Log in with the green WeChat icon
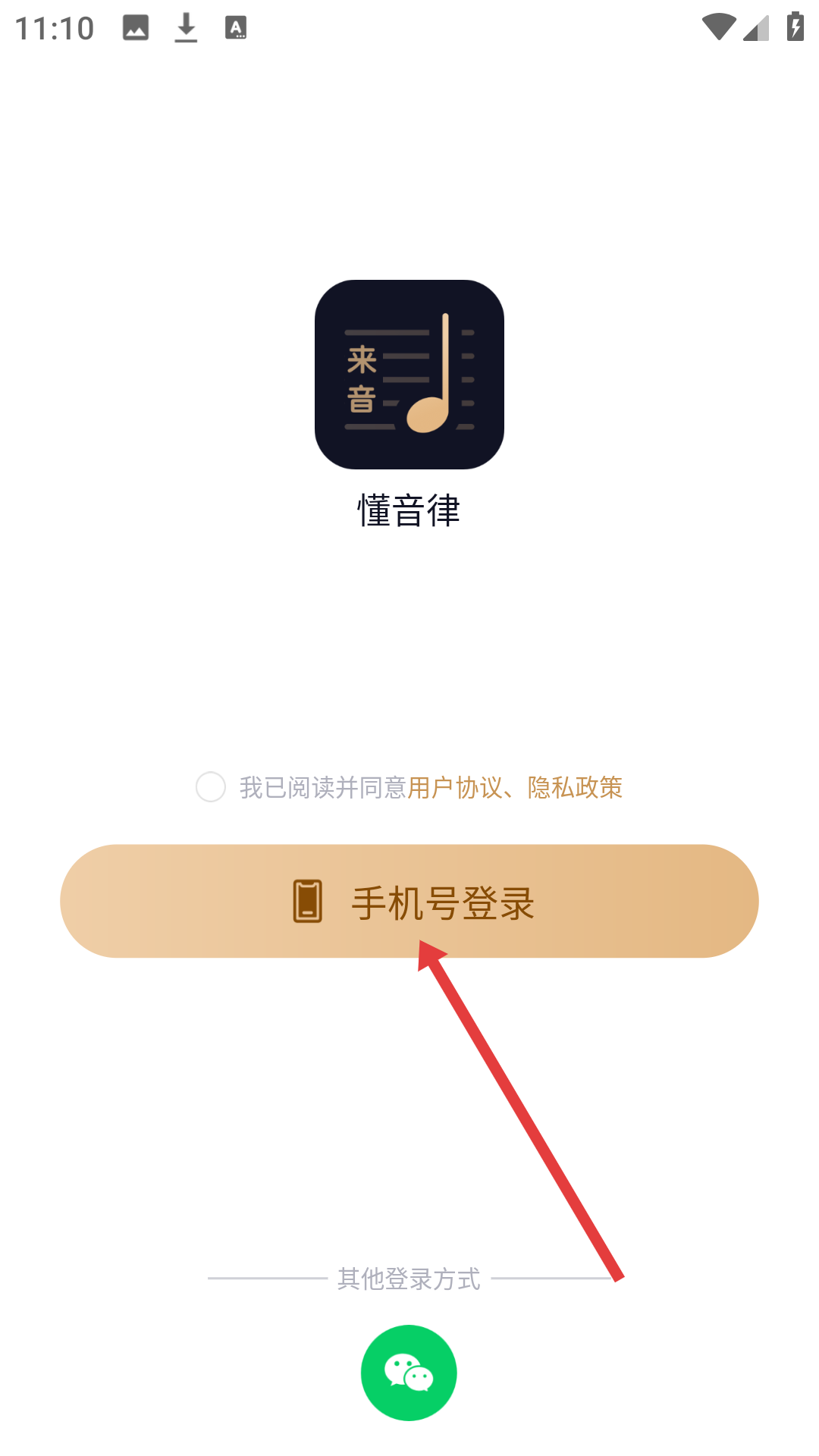This screenshot has height=1456, width=819. coord(409,1373)
